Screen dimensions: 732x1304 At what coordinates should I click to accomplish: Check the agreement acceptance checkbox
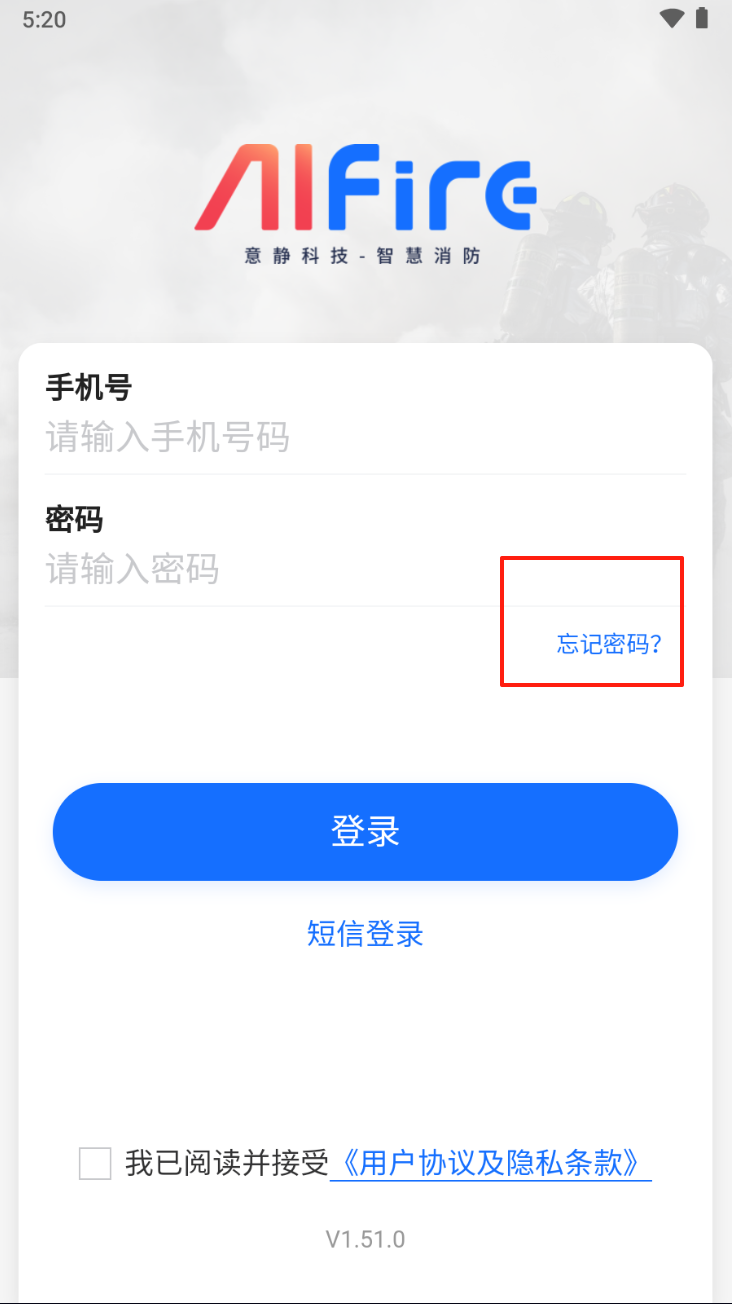[x=95, y=1164]
